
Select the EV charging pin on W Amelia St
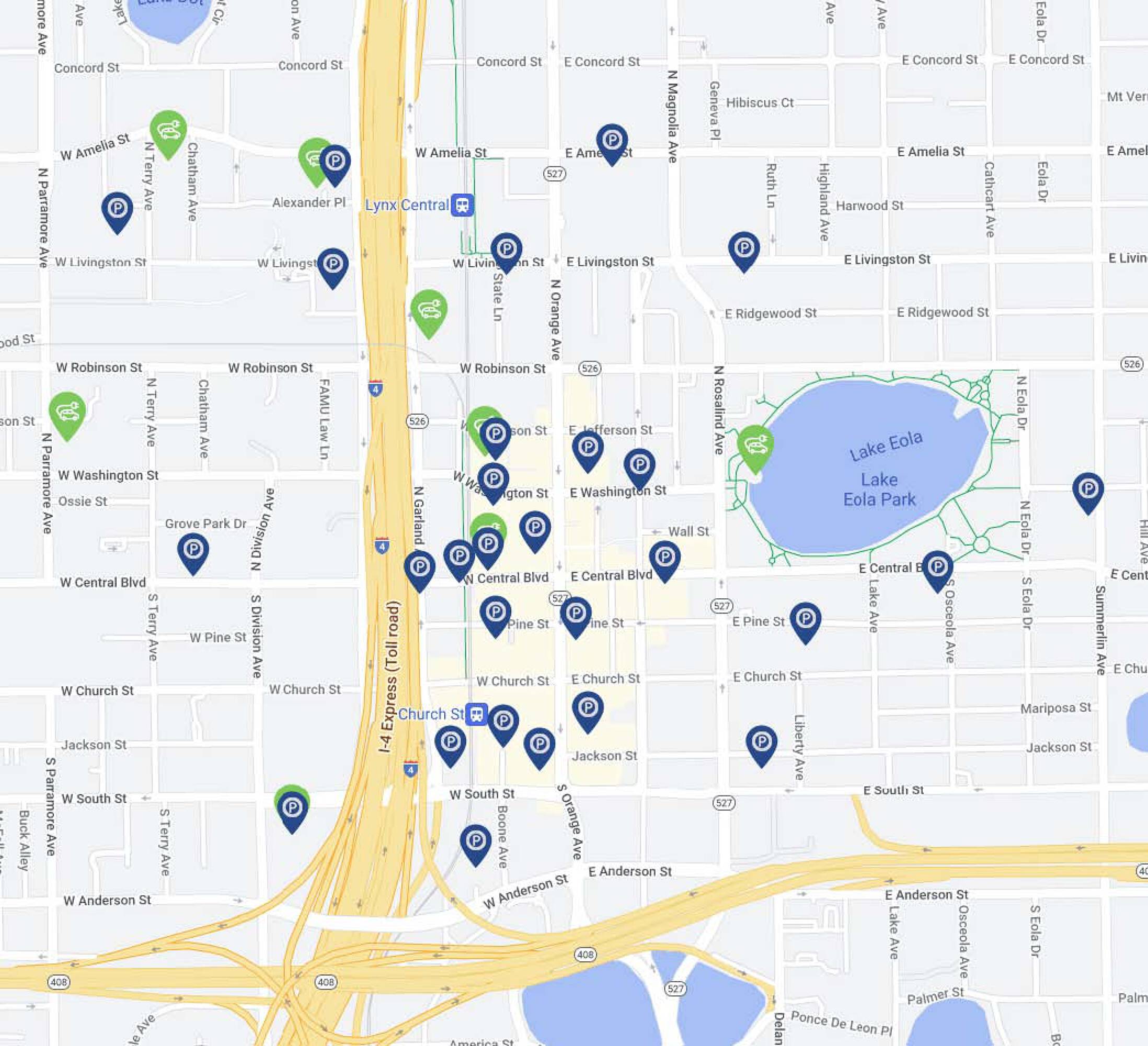point(168,131)
